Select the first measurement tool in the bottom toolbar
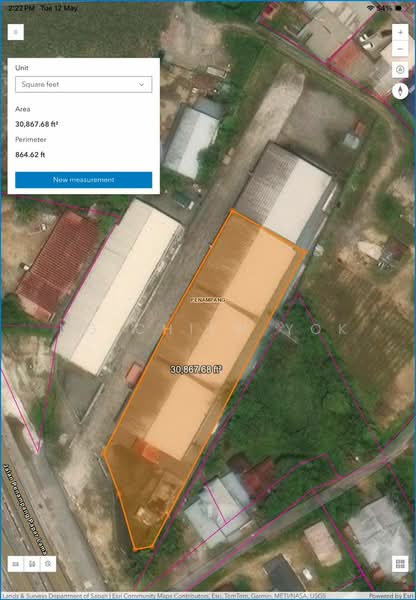Image resolution: width=416 pixels, height=600 pixels. [16, 564]
